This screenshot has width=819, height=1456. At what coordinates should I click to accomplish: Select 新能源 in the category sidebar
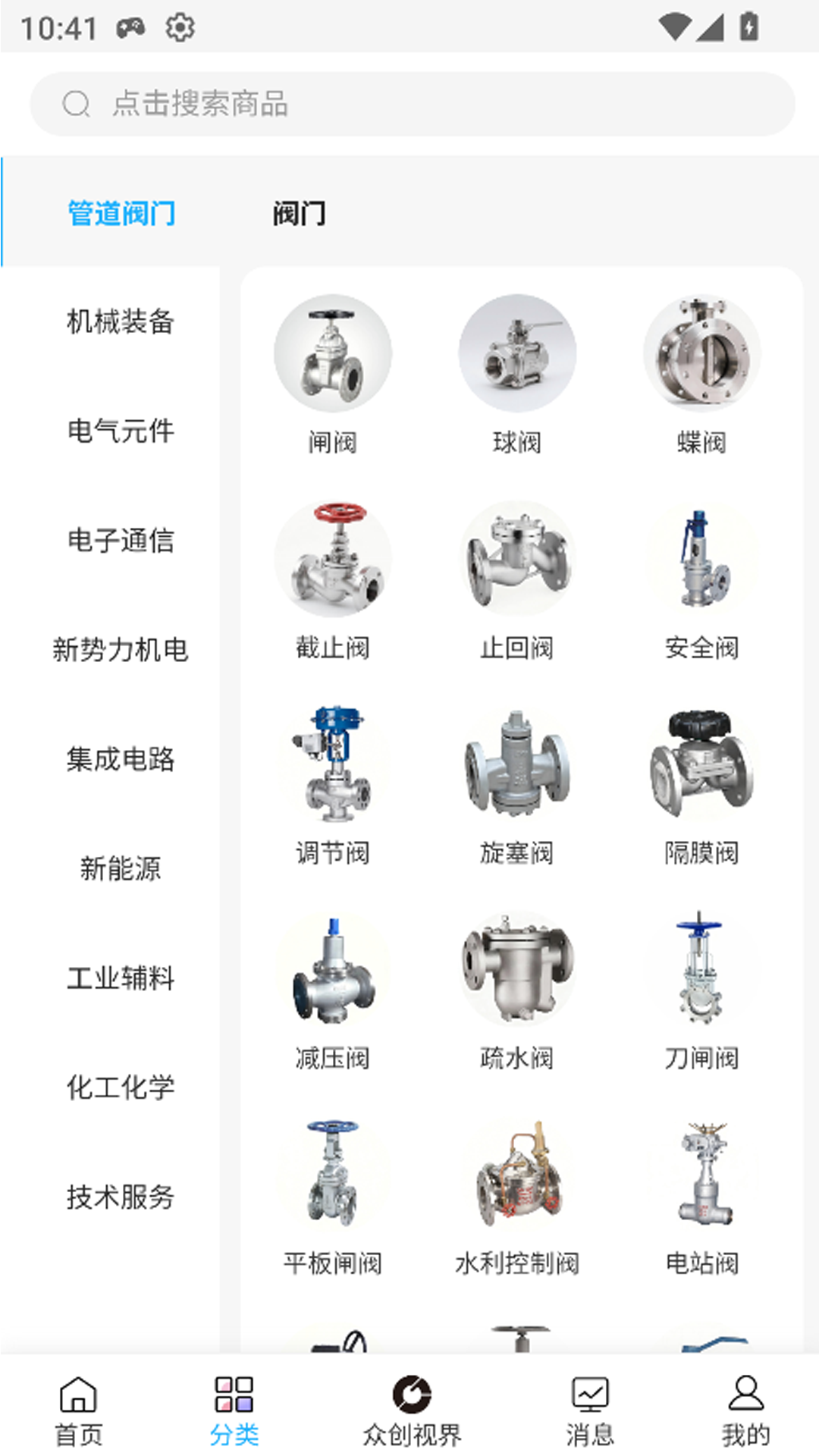[x=121, y=870]
